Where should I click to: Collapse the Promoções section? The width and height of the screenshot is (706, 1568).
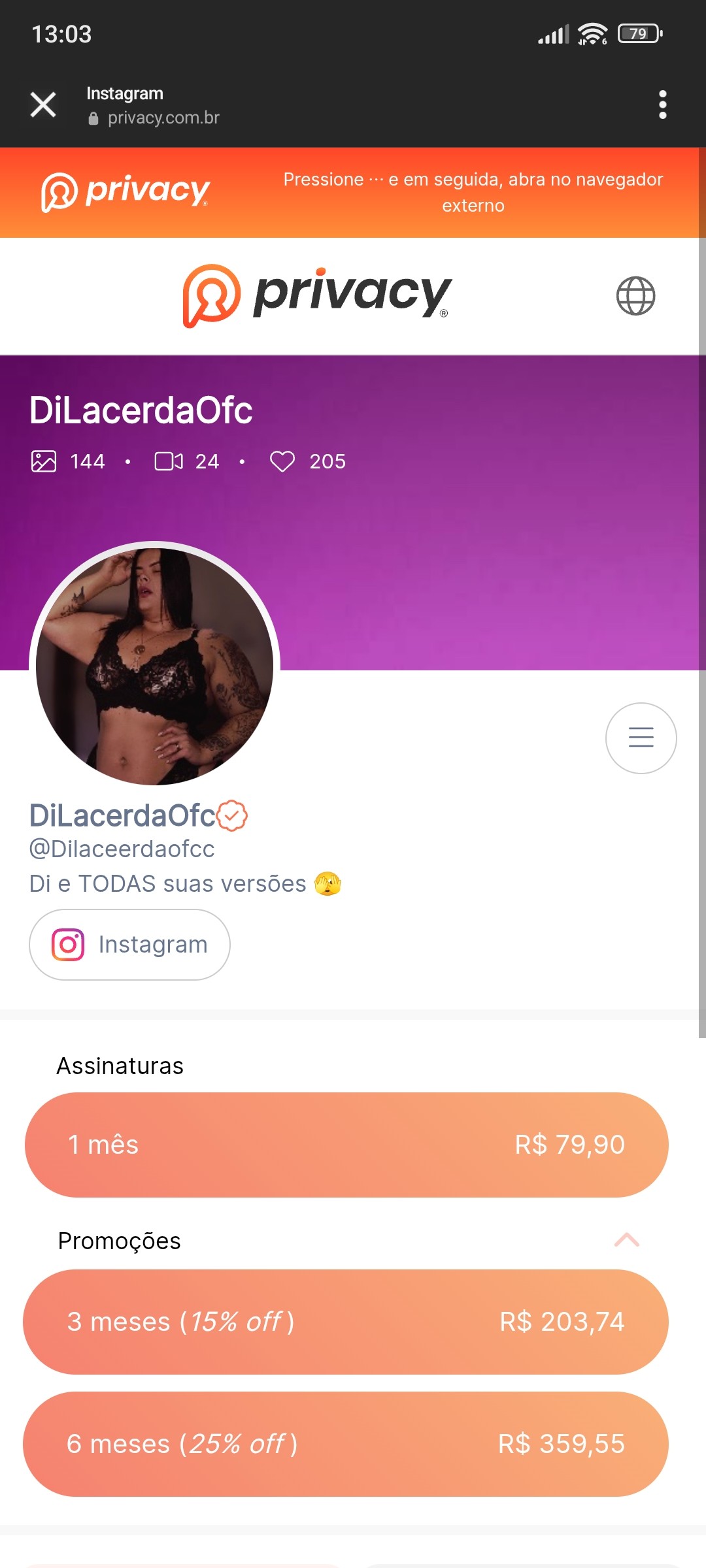pos(626,1240)
